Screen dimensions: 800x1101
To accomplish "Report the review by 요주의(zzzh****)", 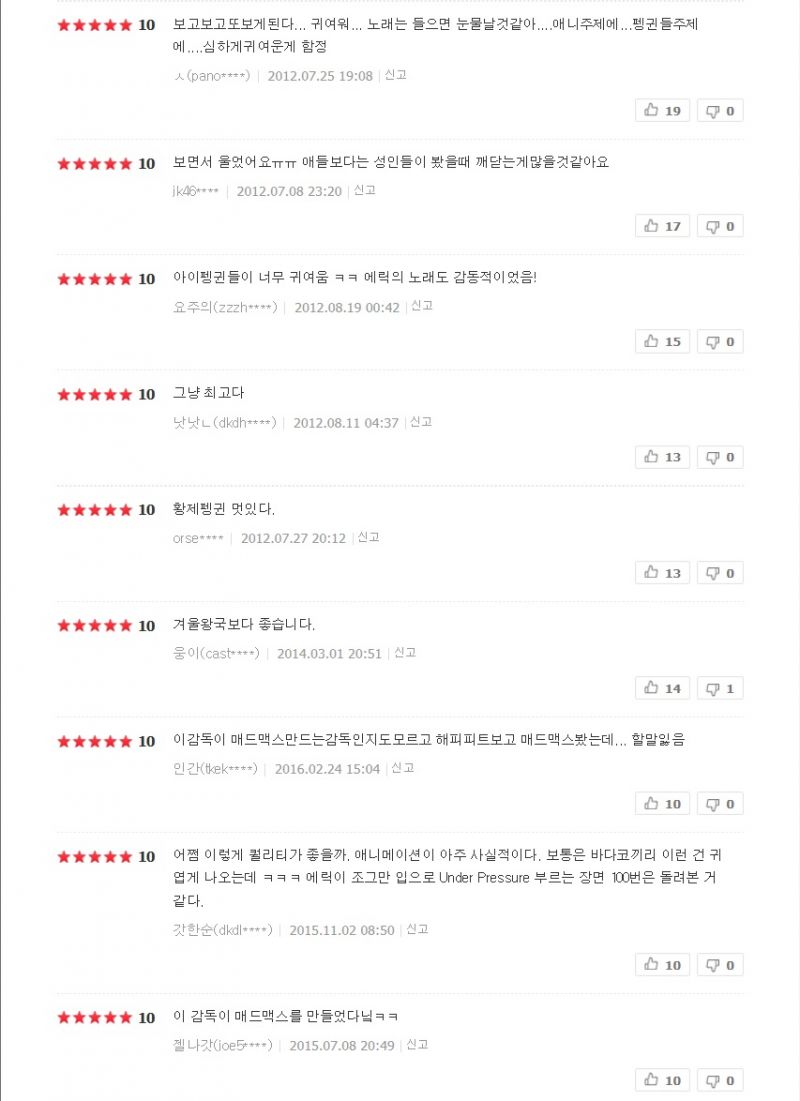I will click(x=422, y=306).
